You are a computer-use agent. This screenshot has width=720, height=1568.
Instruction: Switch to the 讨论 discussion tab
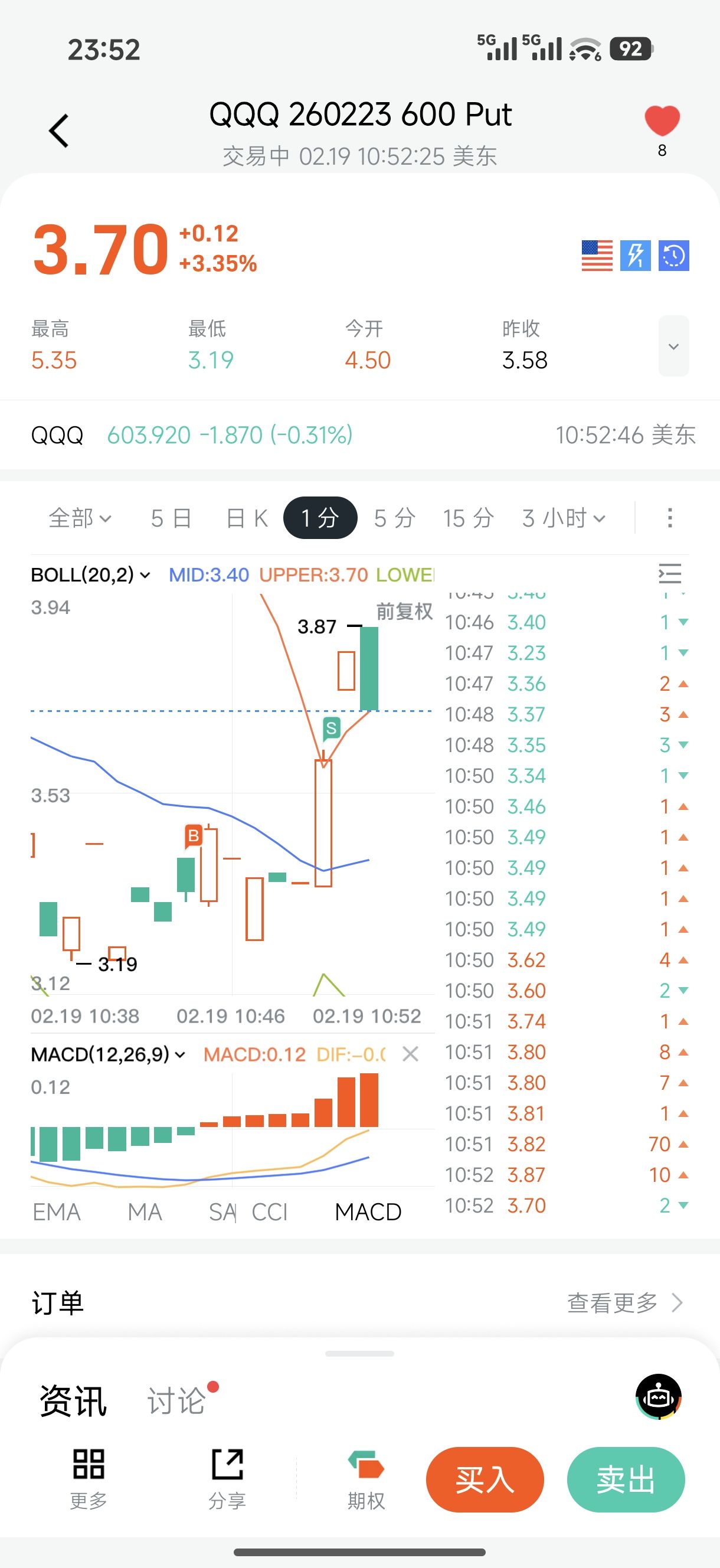[176, 1401]
